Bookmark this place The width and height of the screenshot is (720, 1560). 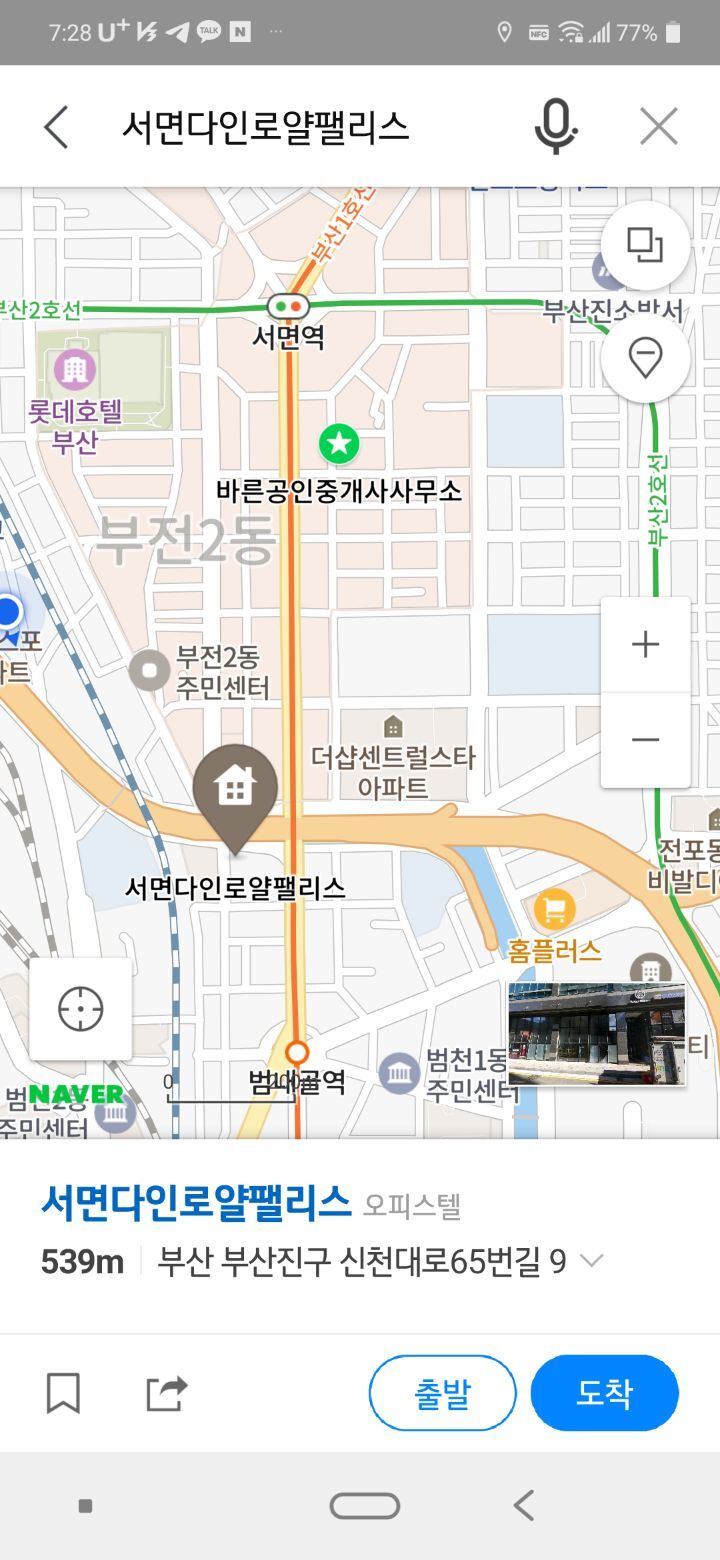[63, 1392]
